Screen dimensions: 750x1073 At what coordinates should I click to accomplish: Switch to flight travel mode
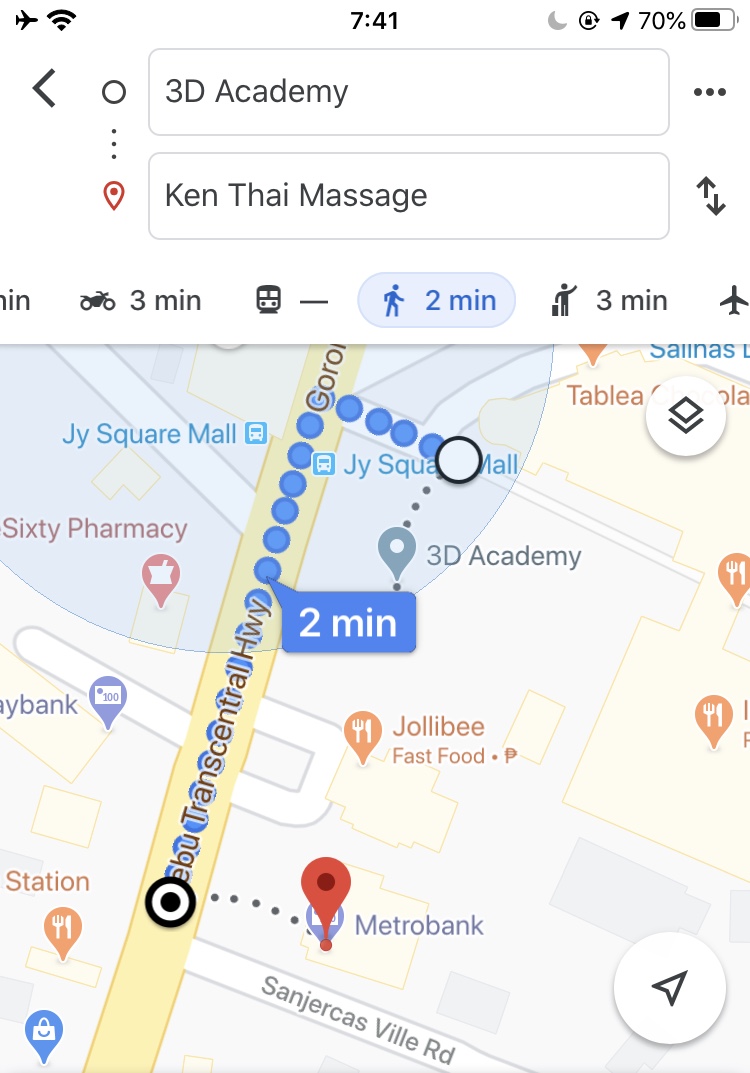point(733,300)
